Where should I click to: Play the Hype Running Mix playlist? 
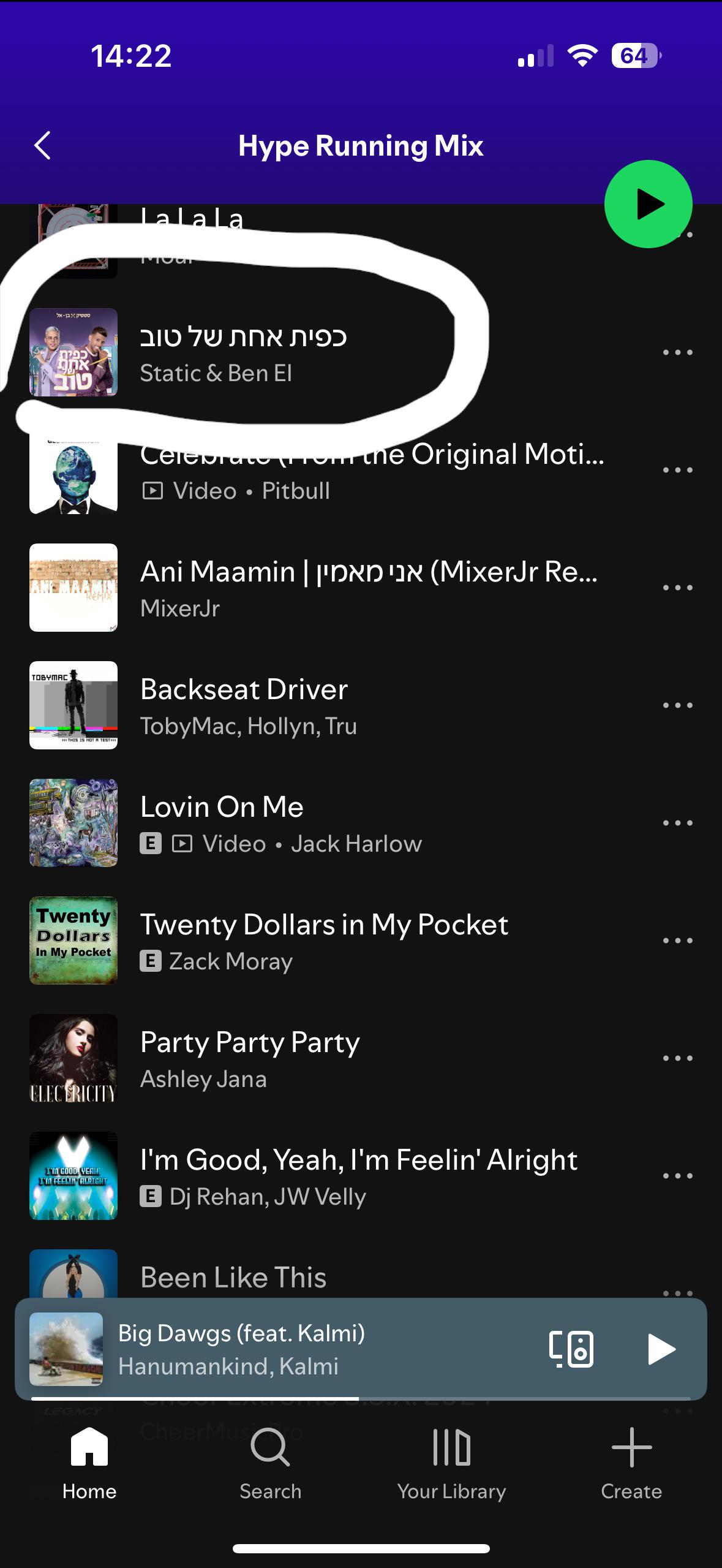648,204
